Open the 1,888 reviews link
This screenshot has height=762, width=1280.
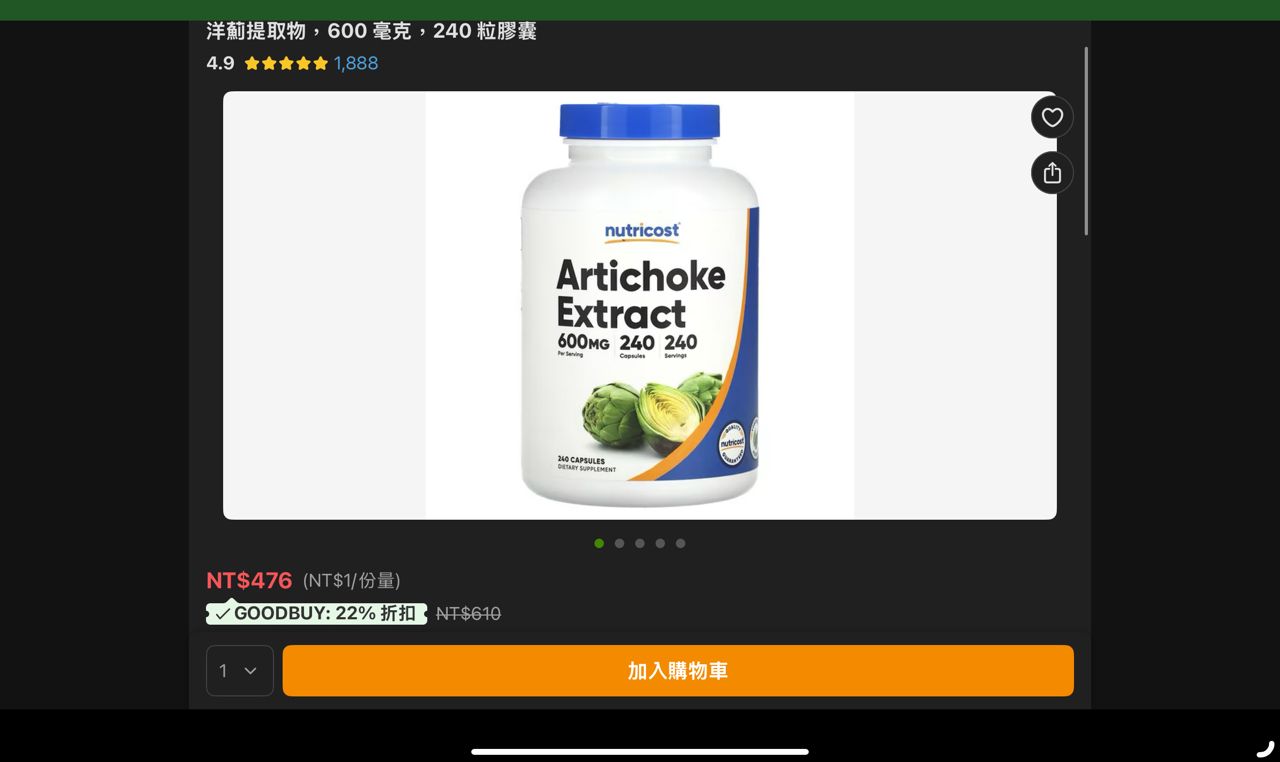click(356, 63)
